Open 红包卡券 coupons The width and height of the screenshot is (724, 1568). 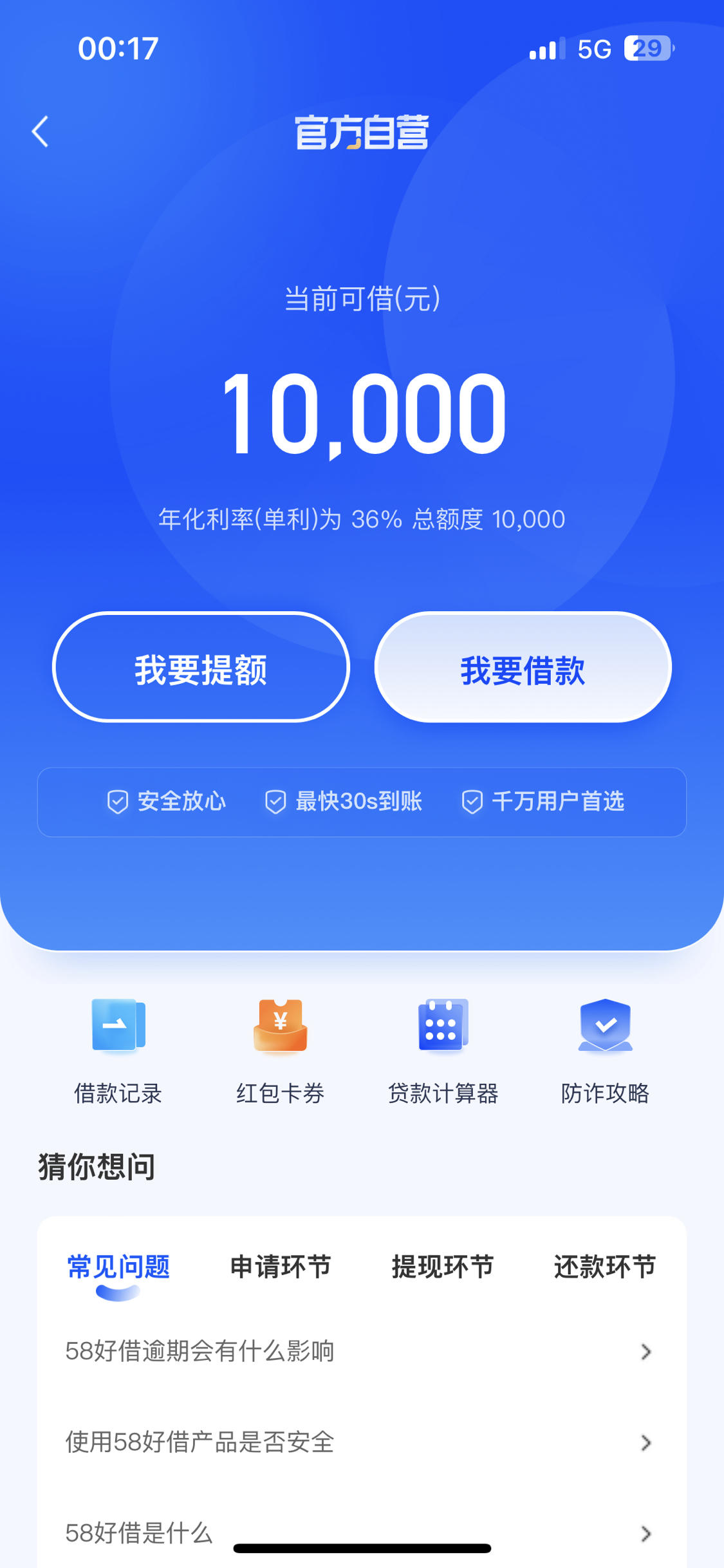pyautogui.click(x=280, y=1051)
